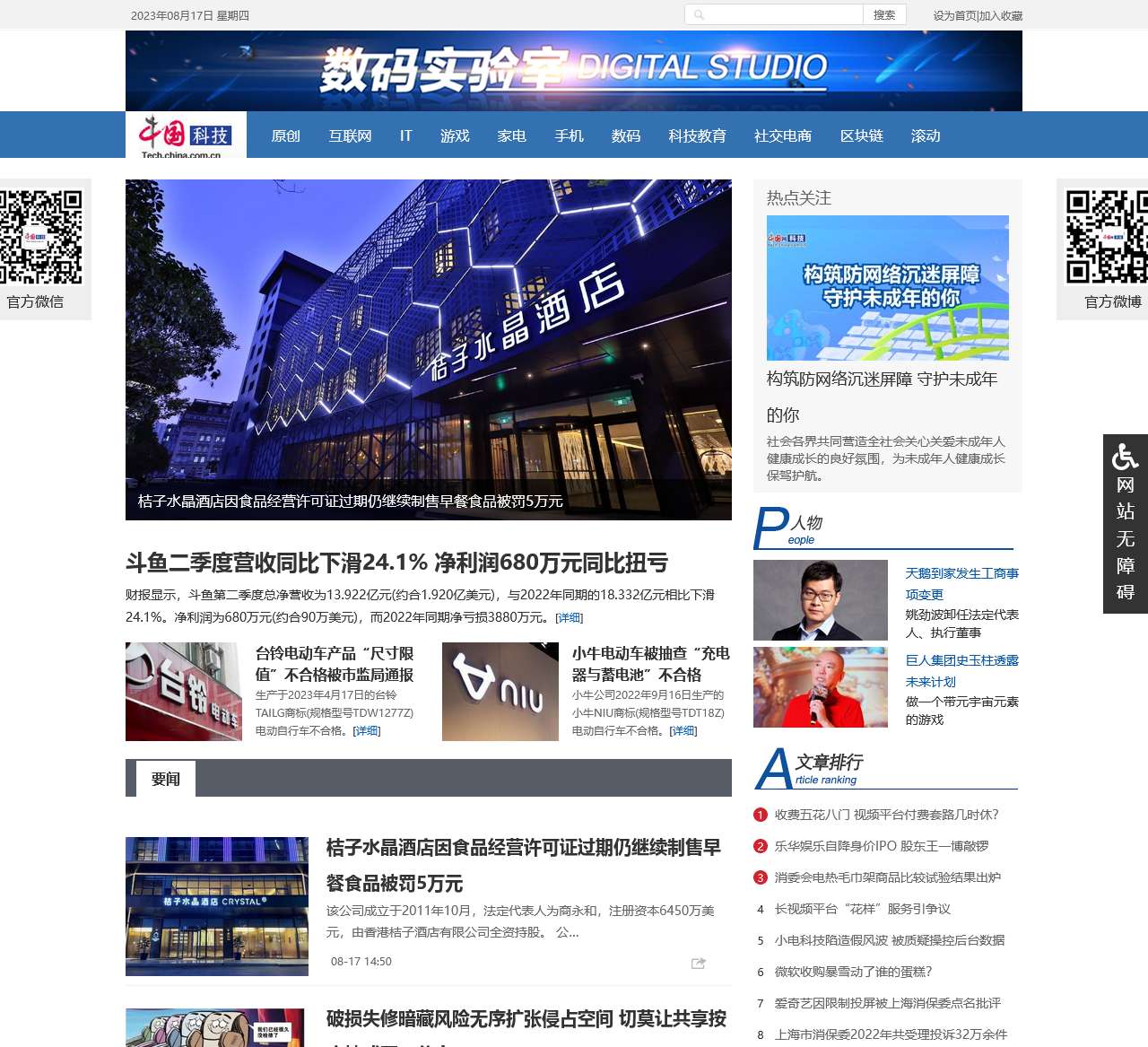This screenshot has width=1148, height=1047.
Task: Open the 台铃电动车产品 article
Action: click(x=334, y=664)
